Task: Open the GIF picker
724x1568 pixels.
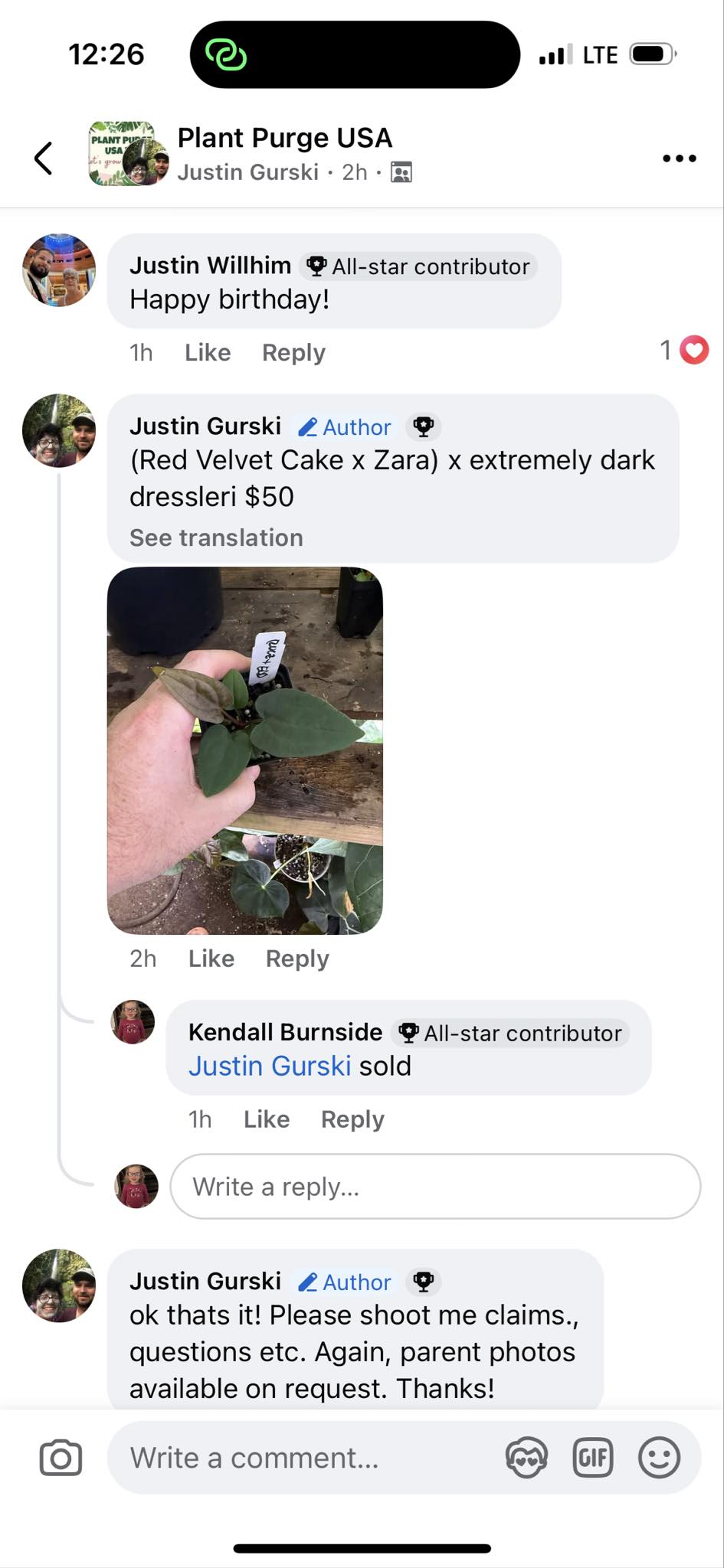Action: [x=593, y=1458]
